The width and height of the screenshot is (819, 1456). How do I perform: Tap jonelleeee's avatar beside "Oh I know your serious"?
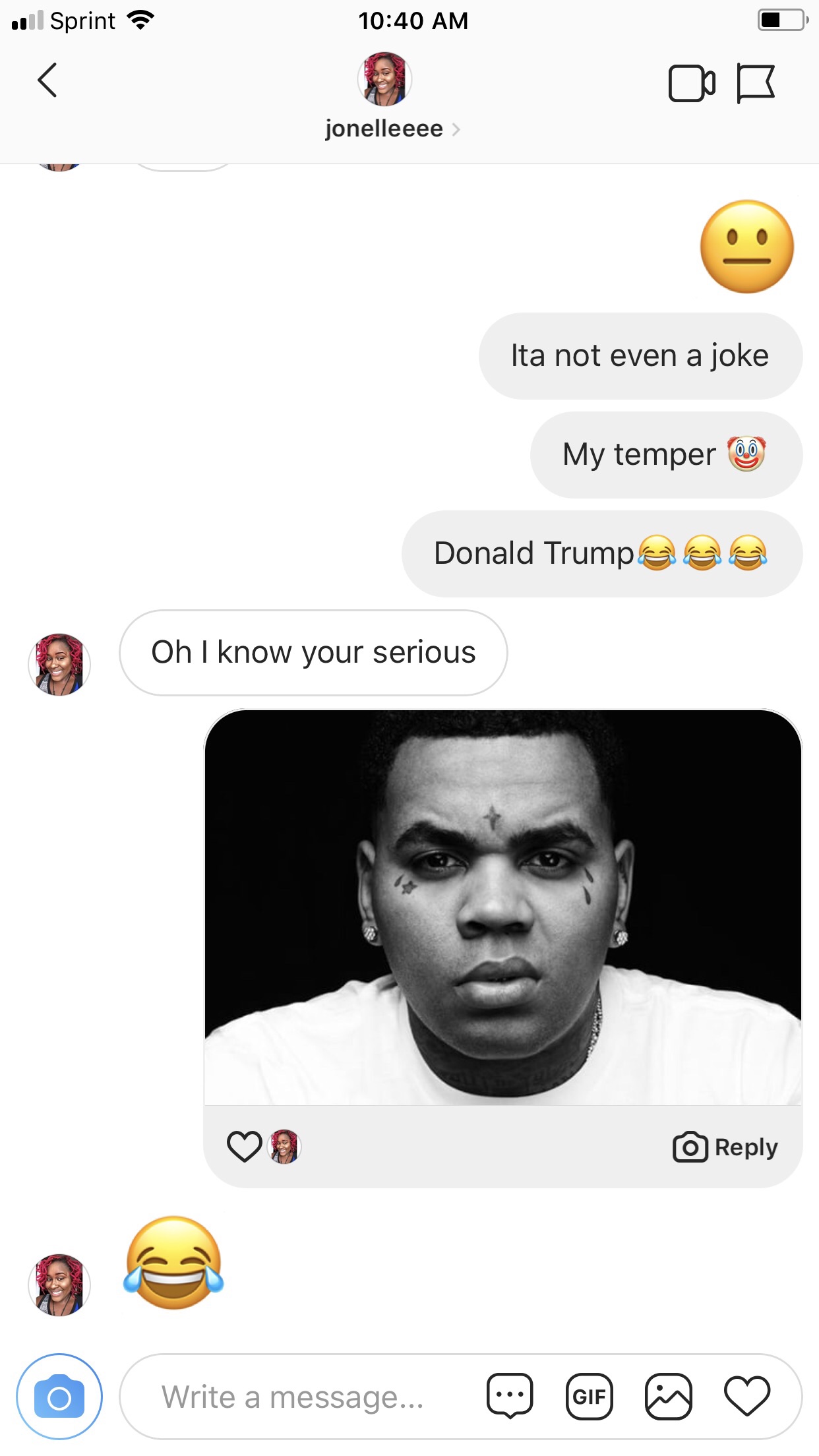coord(59,664)
